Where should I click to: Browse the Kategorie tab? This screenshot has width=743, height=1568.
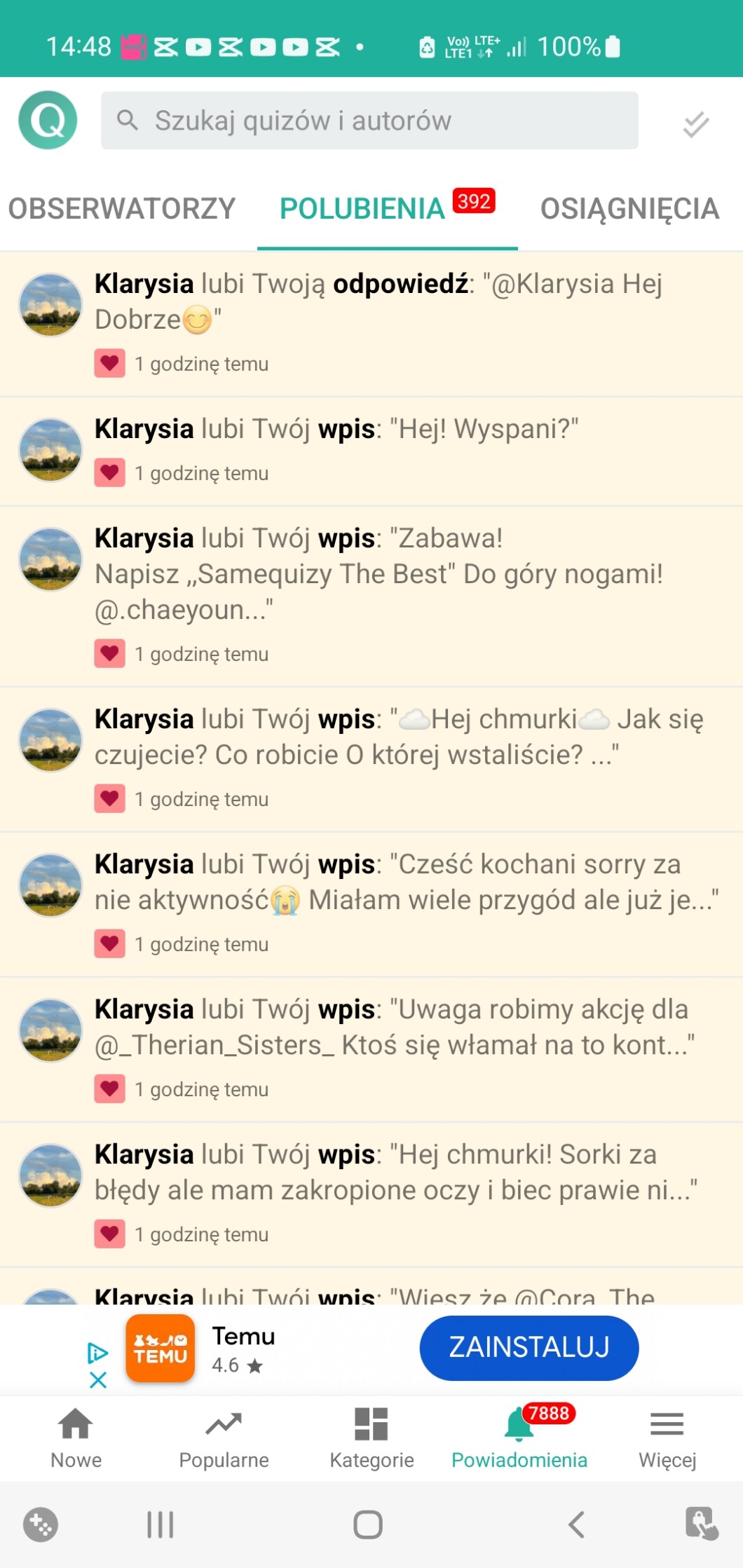tap(371, 1438)
